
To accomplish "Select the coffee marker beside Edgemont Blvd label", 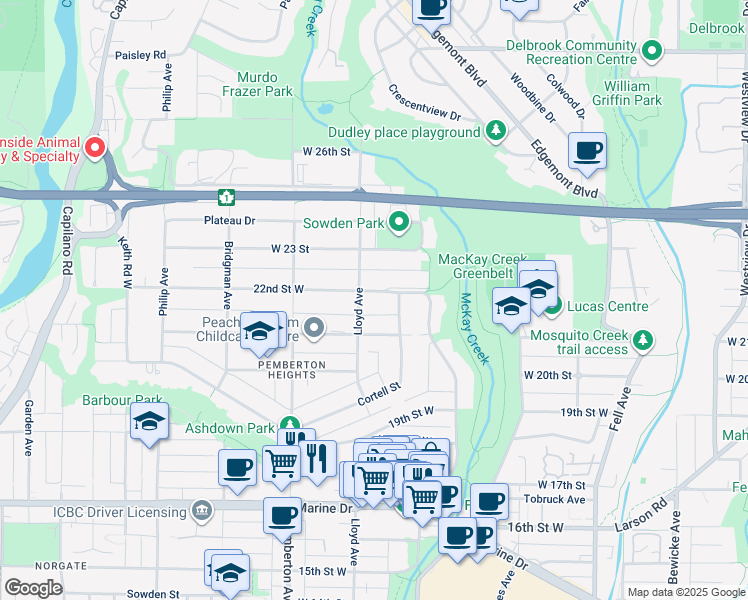I will coord(587,155).
